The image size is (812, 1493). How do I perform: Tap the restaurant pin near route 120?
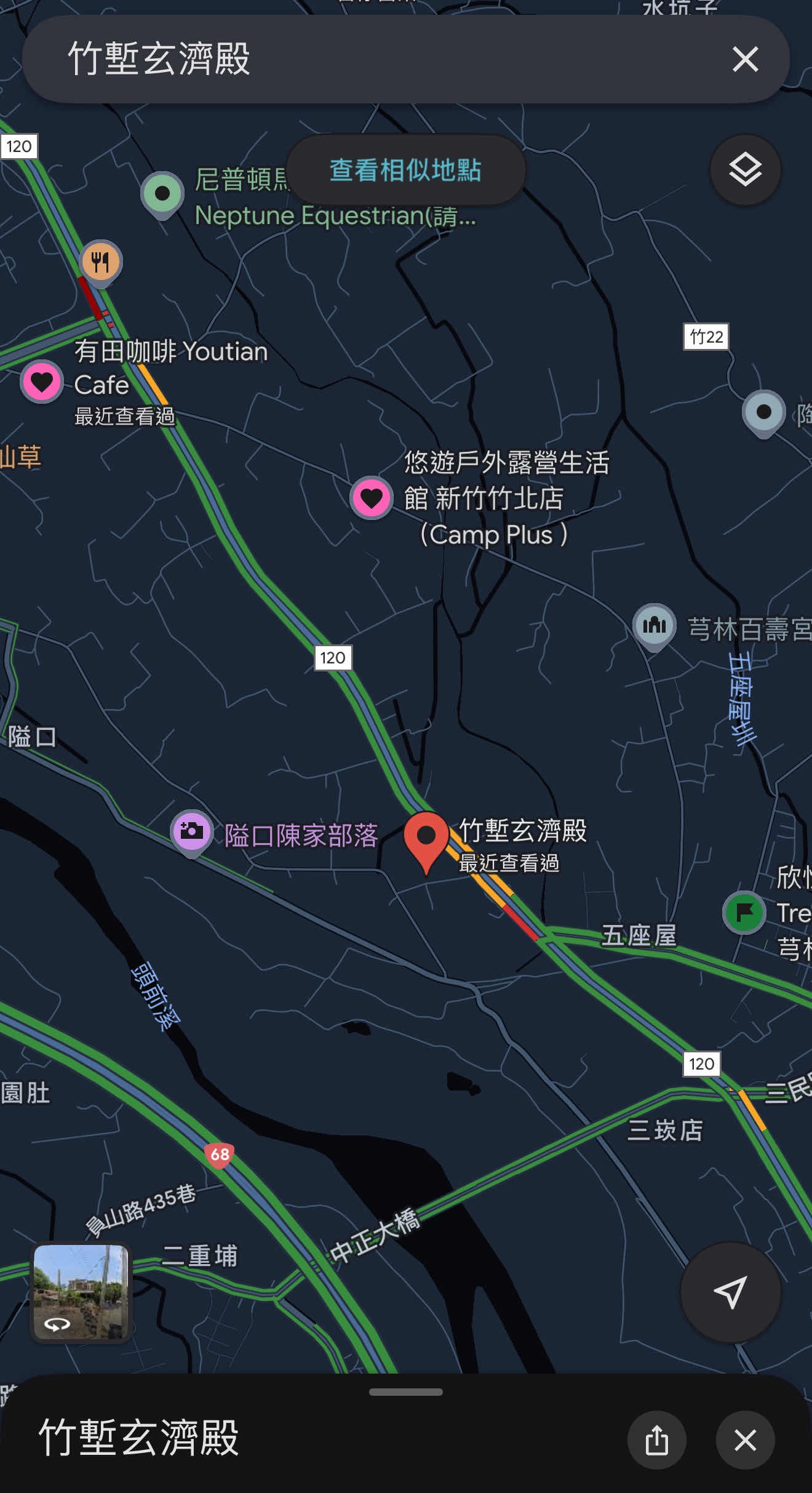tap(101, 262)
